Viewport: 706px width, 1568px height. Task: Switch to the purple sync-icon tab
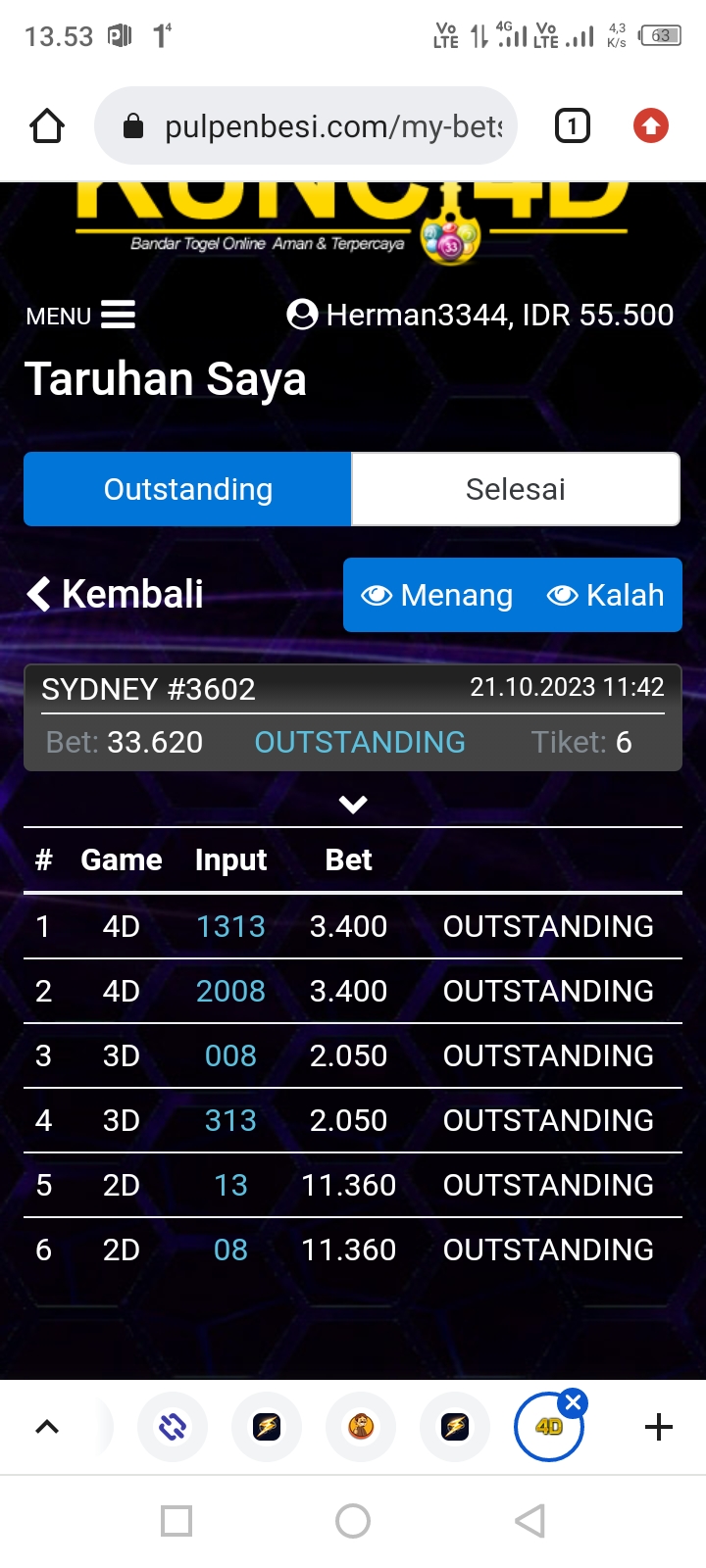click(x=173, y=1427)
